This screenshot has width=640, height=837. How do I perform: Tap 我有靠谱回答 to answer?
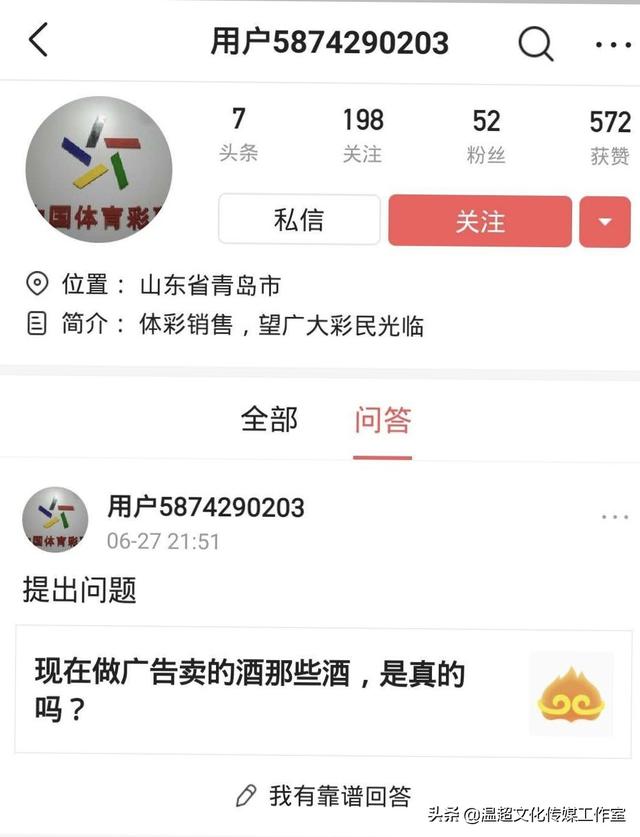tap(323, 796)
